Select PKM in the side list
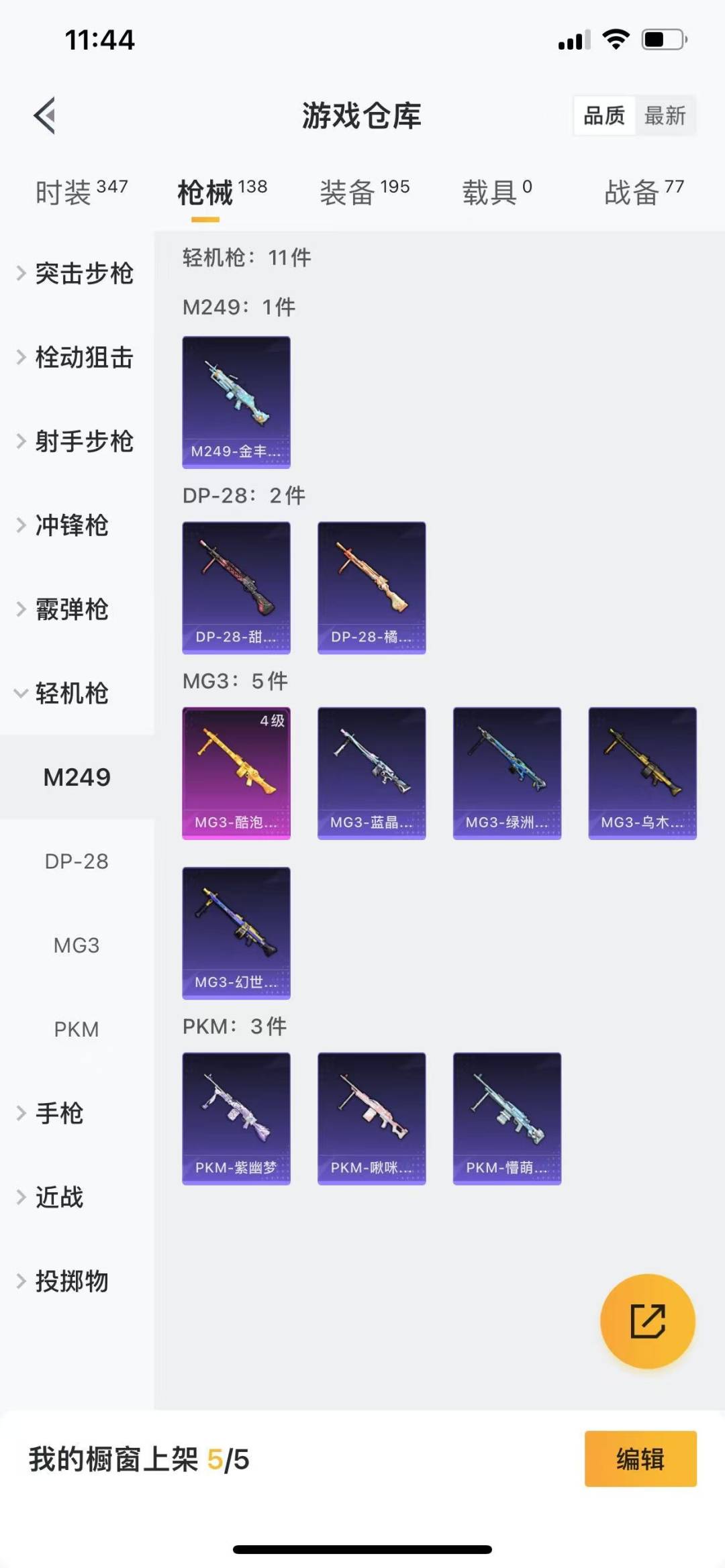725x1568 pixels. 77,1029
